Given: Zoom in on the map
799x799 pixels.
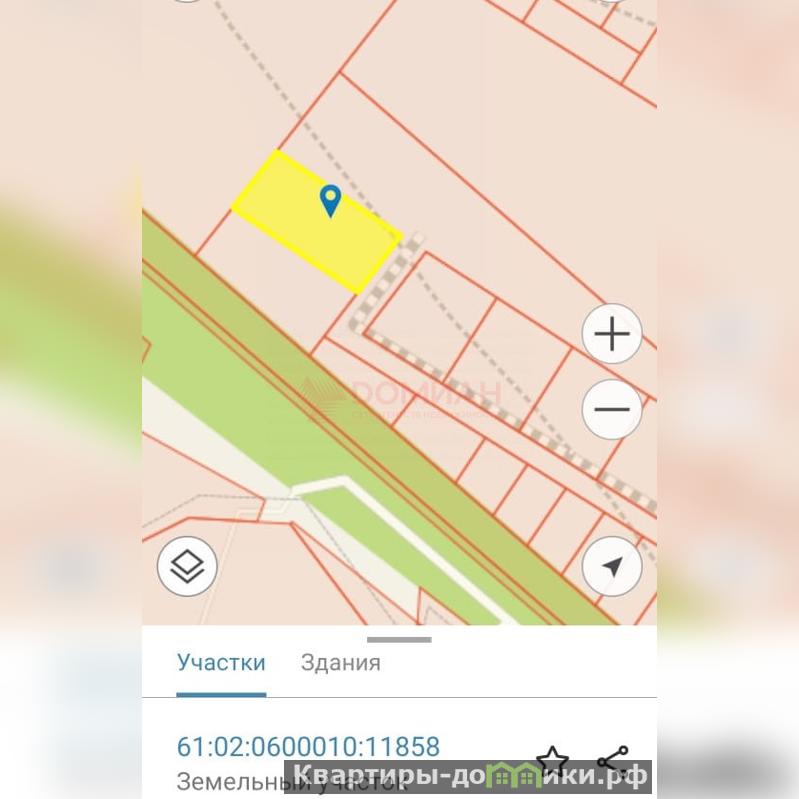Looking at the screenshot, I should click(x=611, y=334).
